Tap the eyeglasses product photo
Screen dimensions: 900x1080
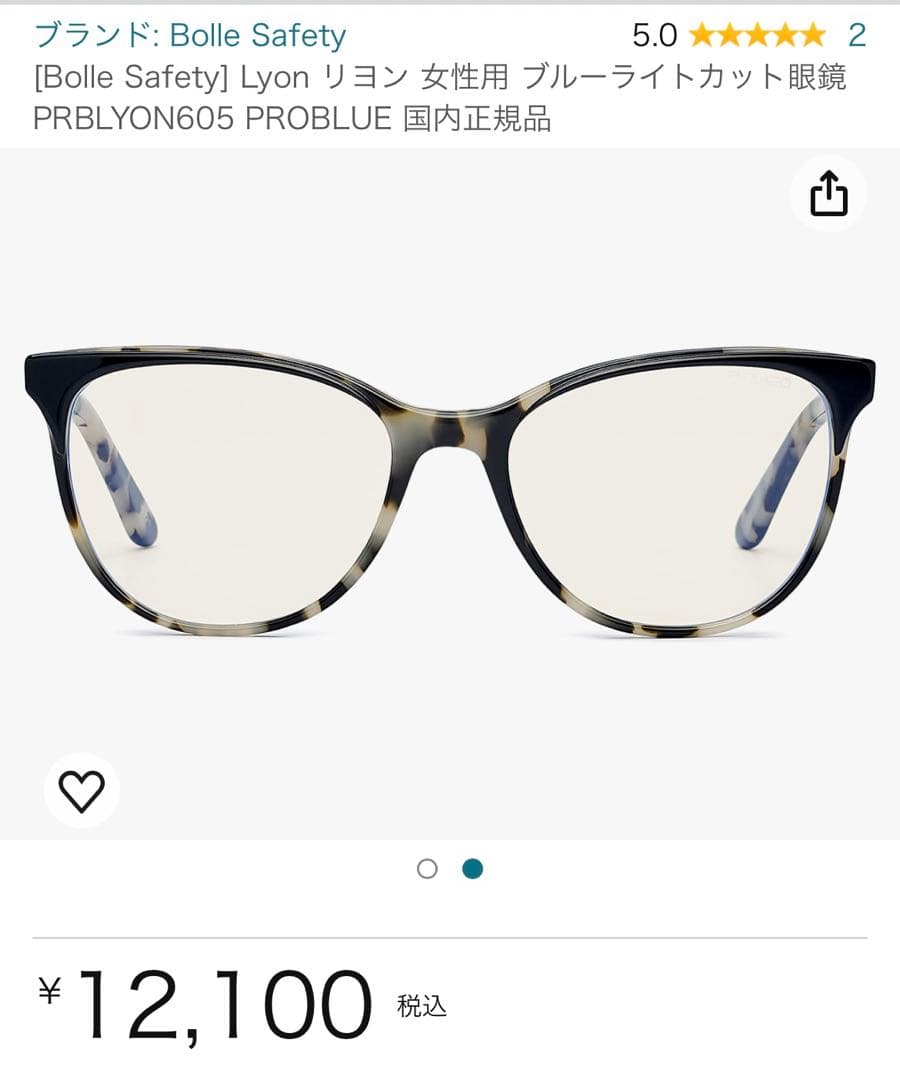point(450,500)
